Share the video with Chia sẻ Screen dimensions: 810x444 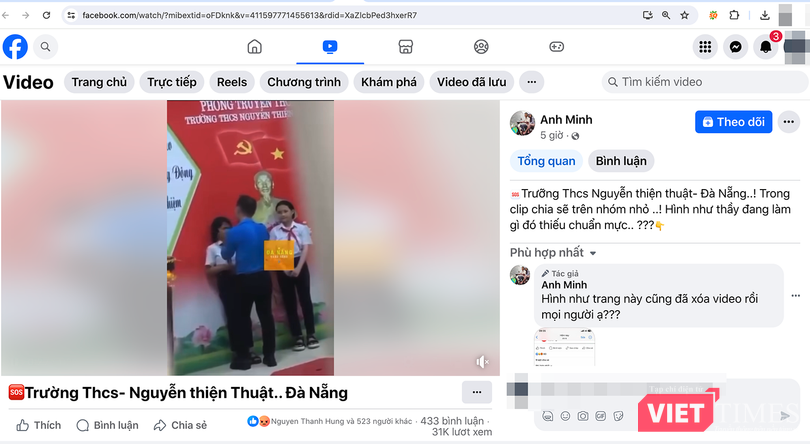point(181,425)
